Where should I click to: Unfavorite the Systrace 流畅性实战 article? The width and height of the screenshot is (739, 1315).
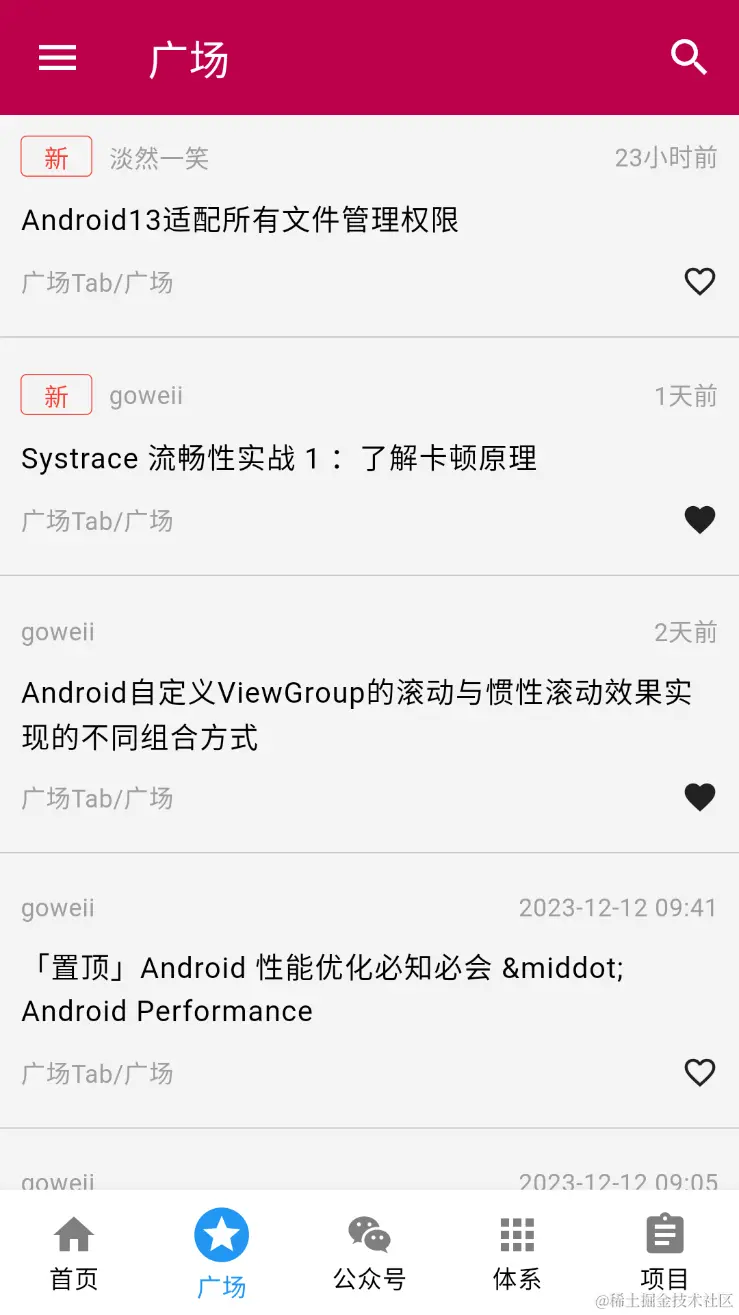coord(699,519)
